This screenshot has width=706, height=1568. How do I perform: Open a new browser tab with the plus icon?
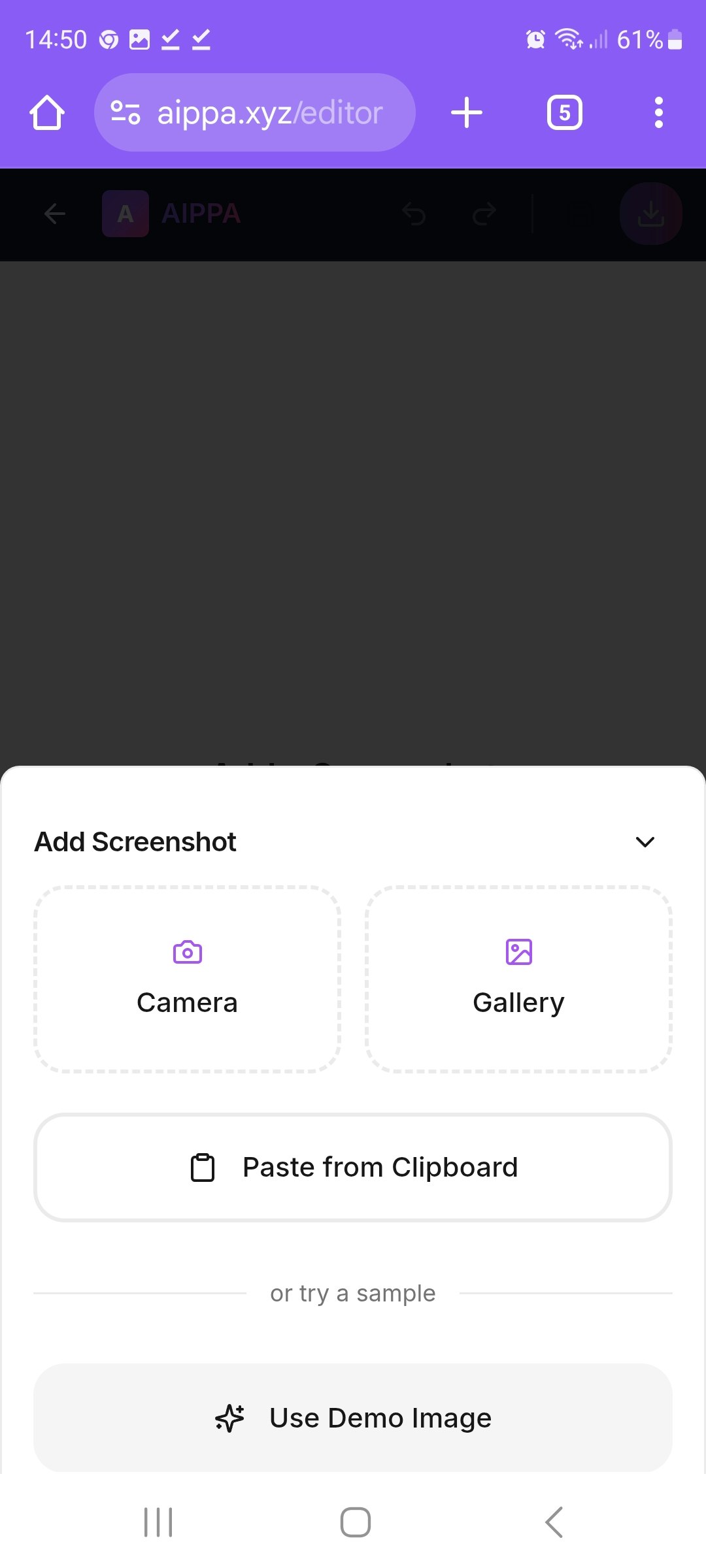[466, 112]
